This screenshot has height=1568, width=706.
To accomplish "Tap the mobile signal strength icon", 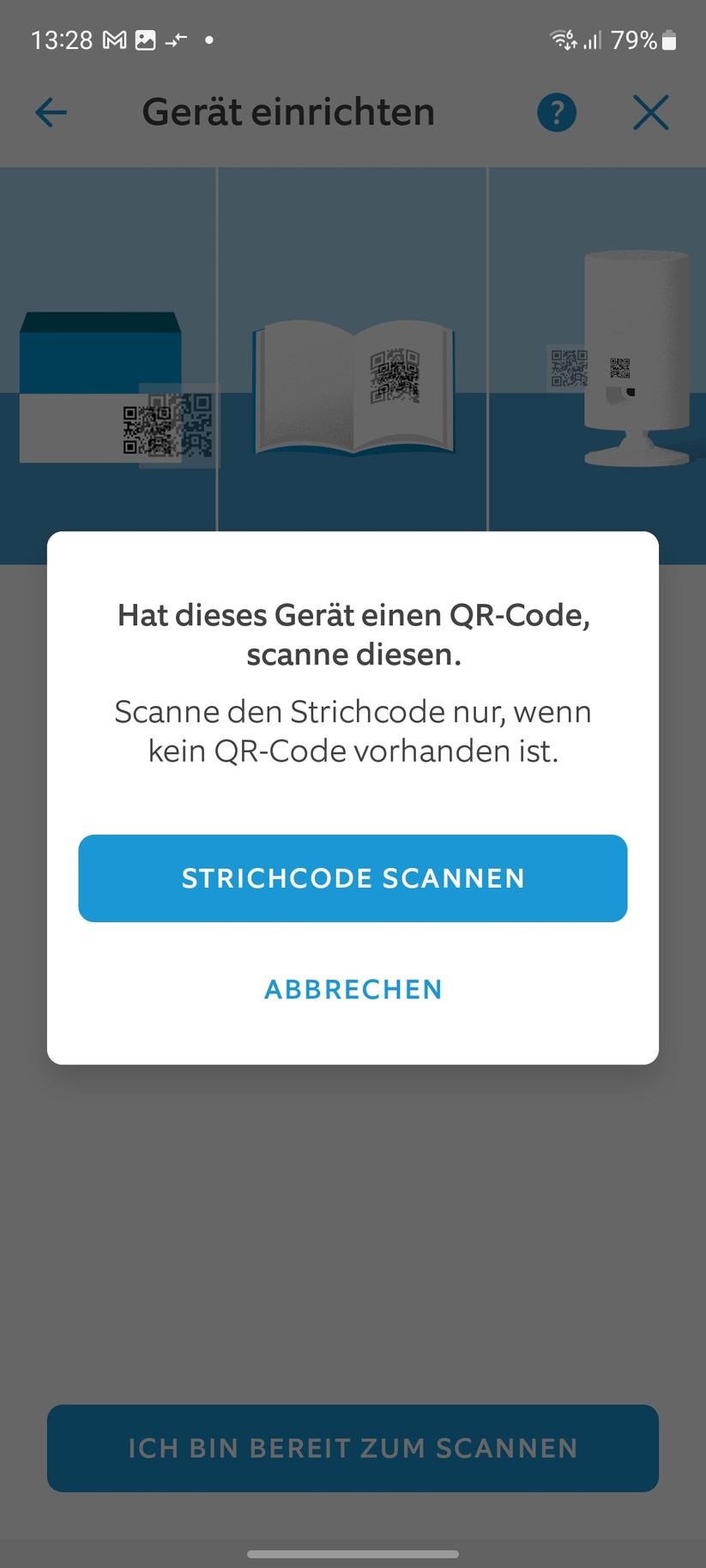I will tap(592, 39).
